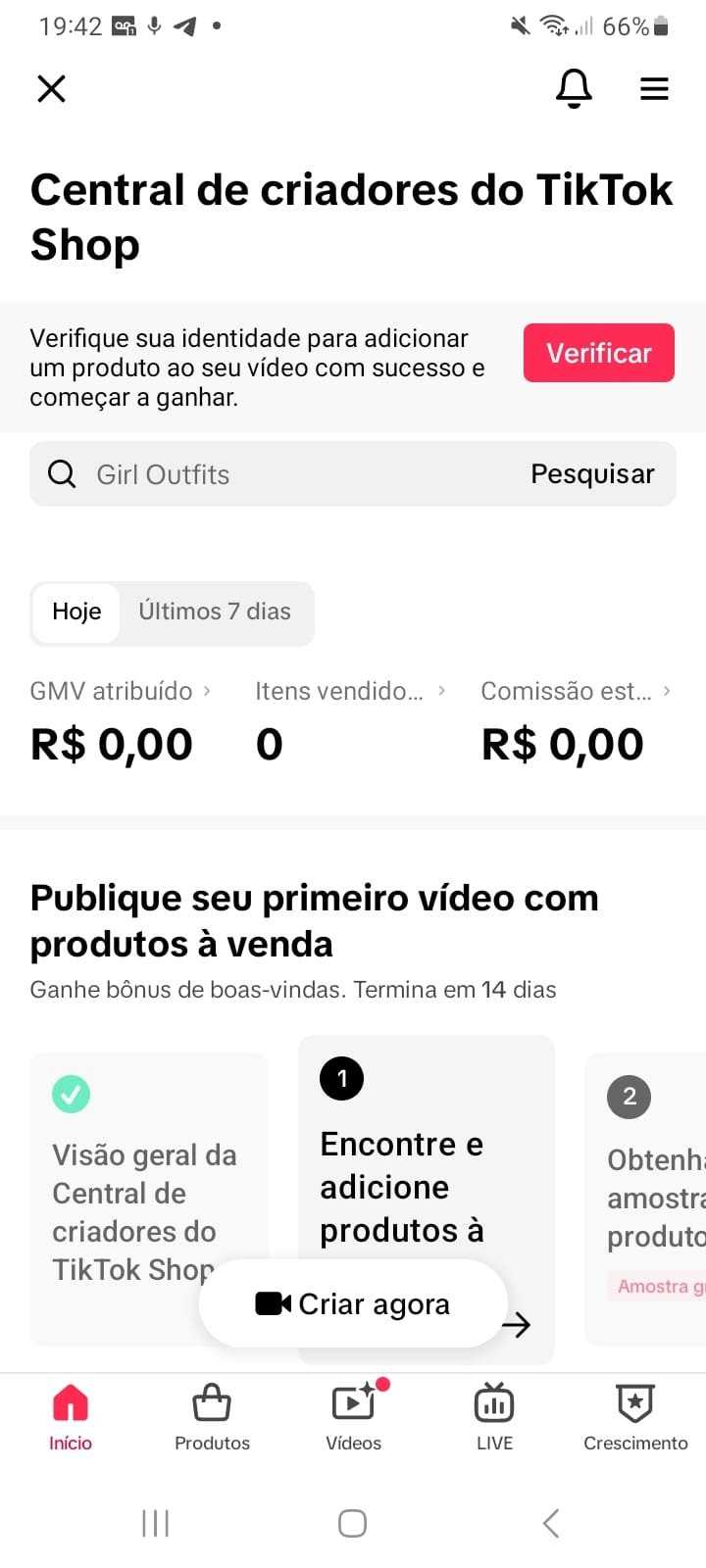
Task: Open GMV atribuído details
Action: (x=120, y=692)
